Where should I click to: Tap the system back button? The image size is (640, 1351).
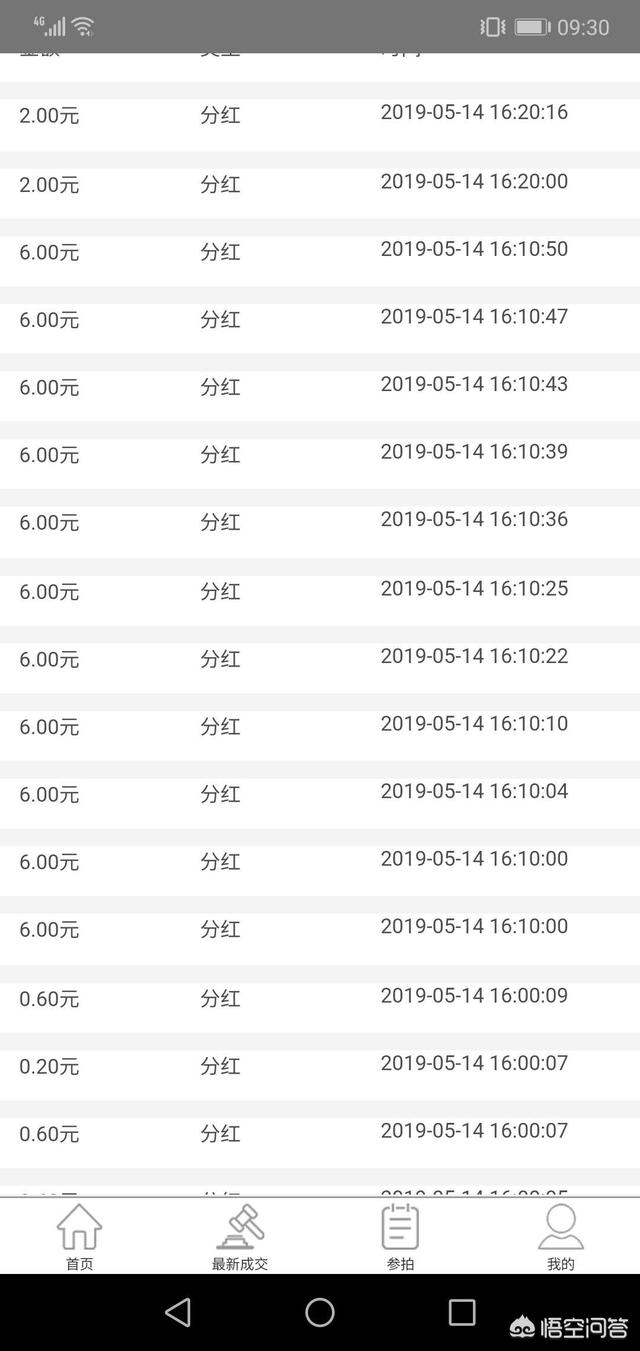(178, 1312)
